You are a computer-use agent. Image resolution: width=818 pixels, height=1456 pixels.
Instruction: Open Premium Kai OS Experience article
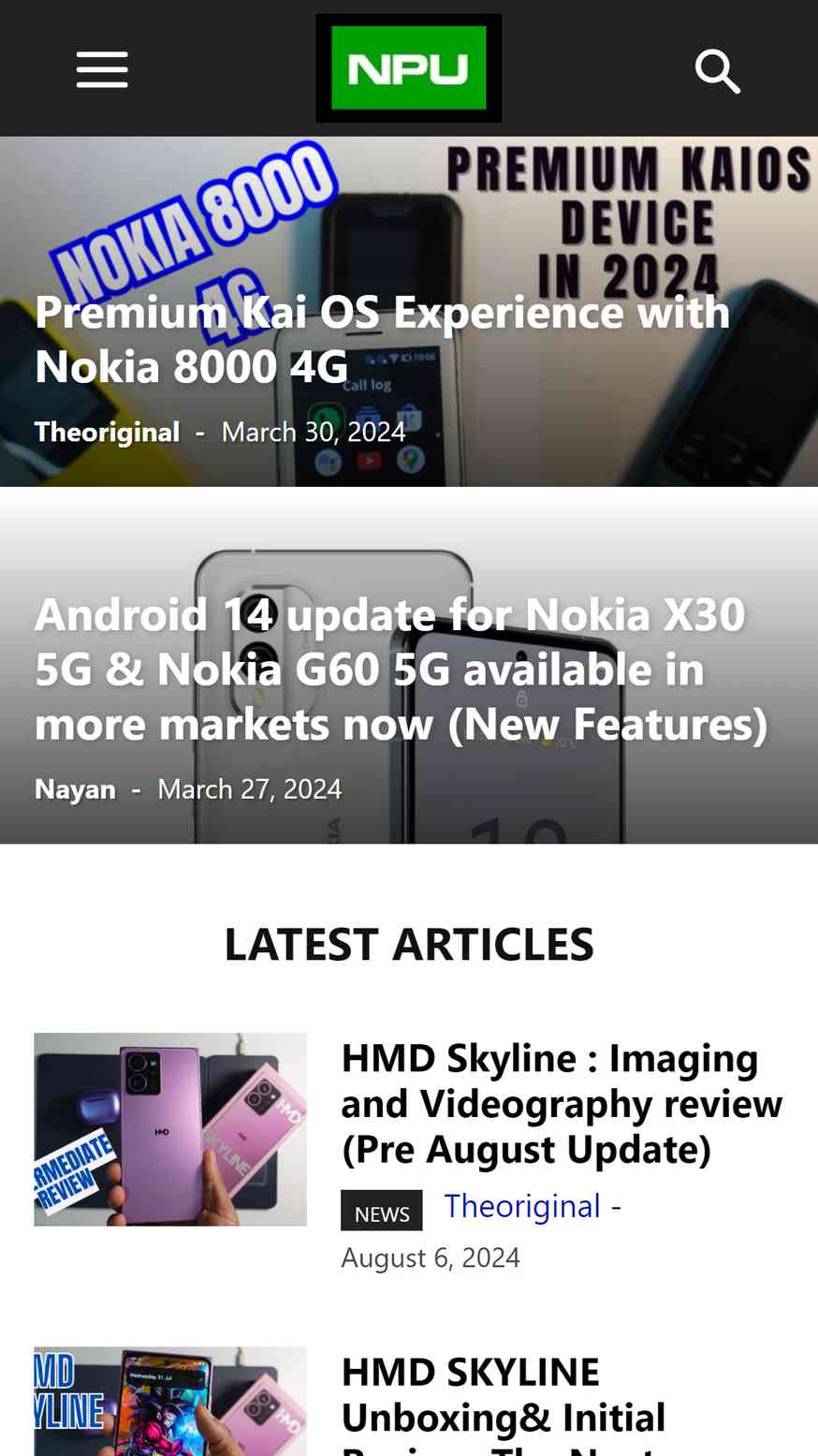click(382, 339)
